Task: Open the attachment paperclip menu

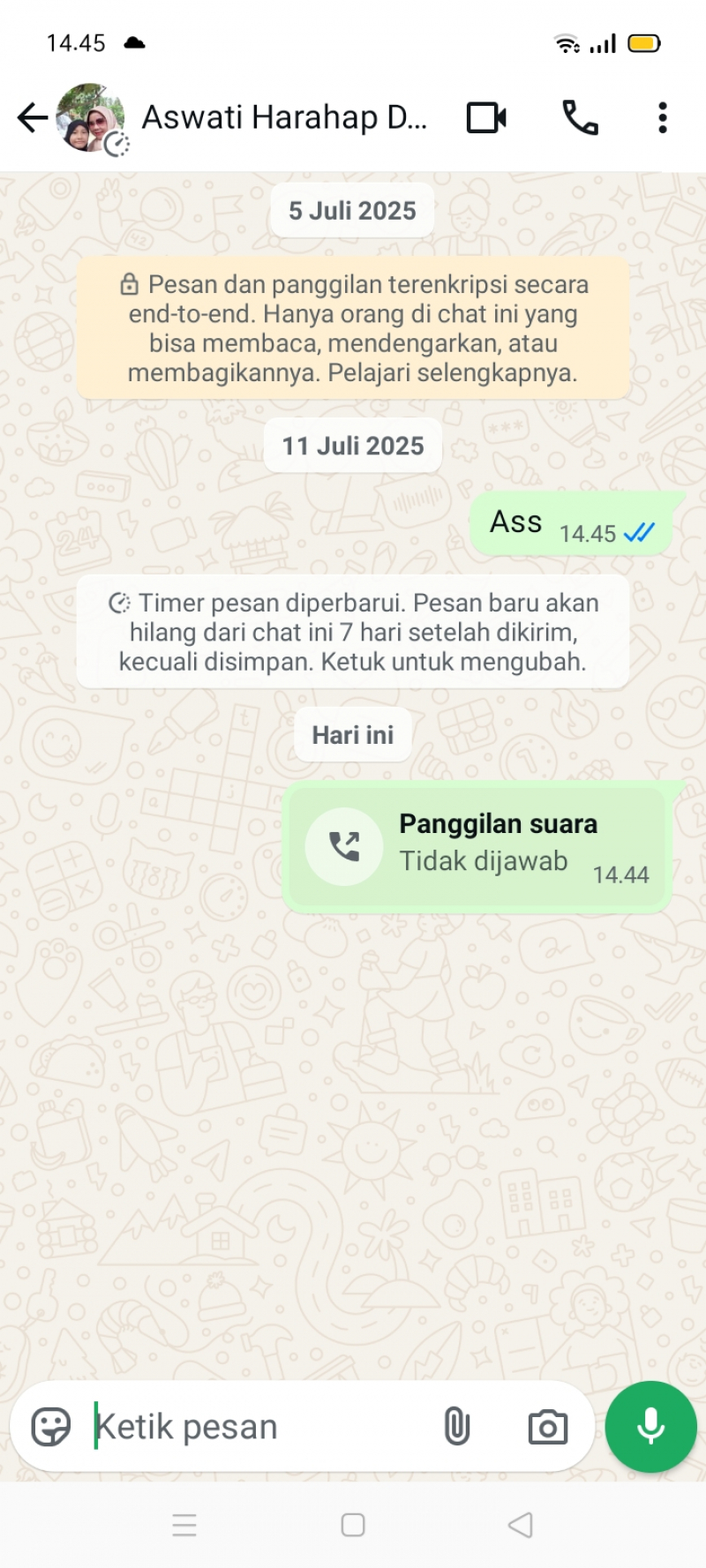Action: (x=456, y=1427)
